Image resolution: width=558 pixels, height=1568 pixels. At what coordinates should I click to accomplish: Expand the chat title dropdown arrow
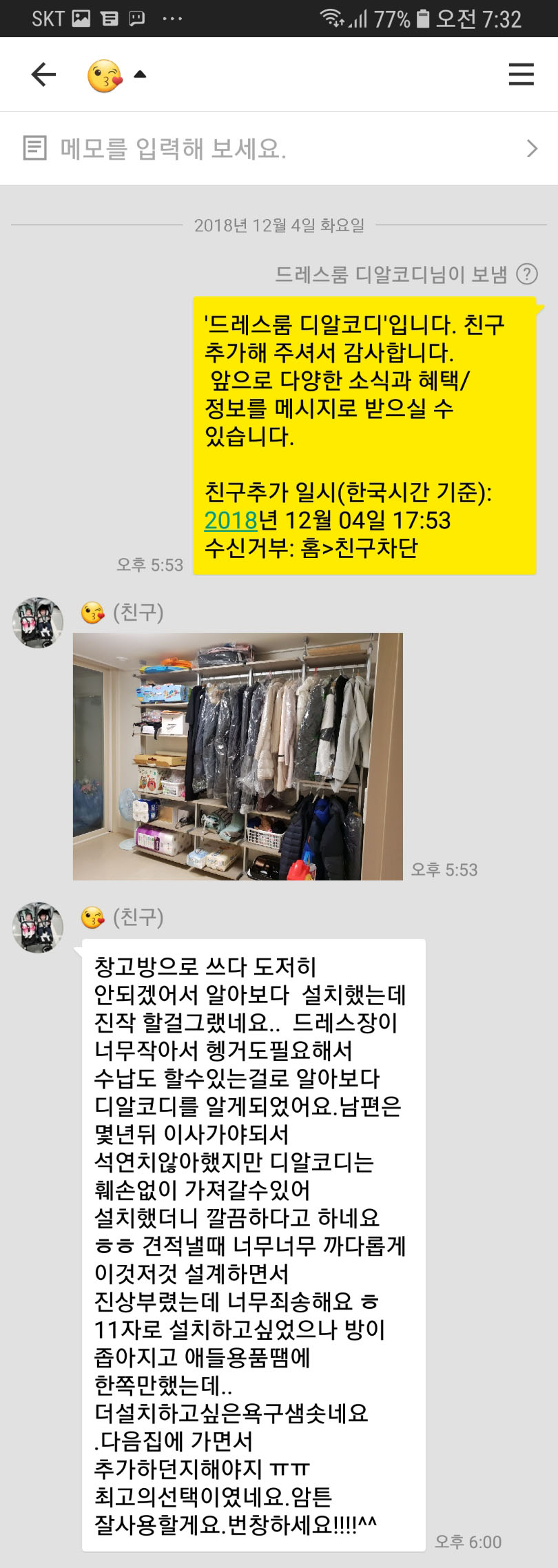tap(140, 74)
